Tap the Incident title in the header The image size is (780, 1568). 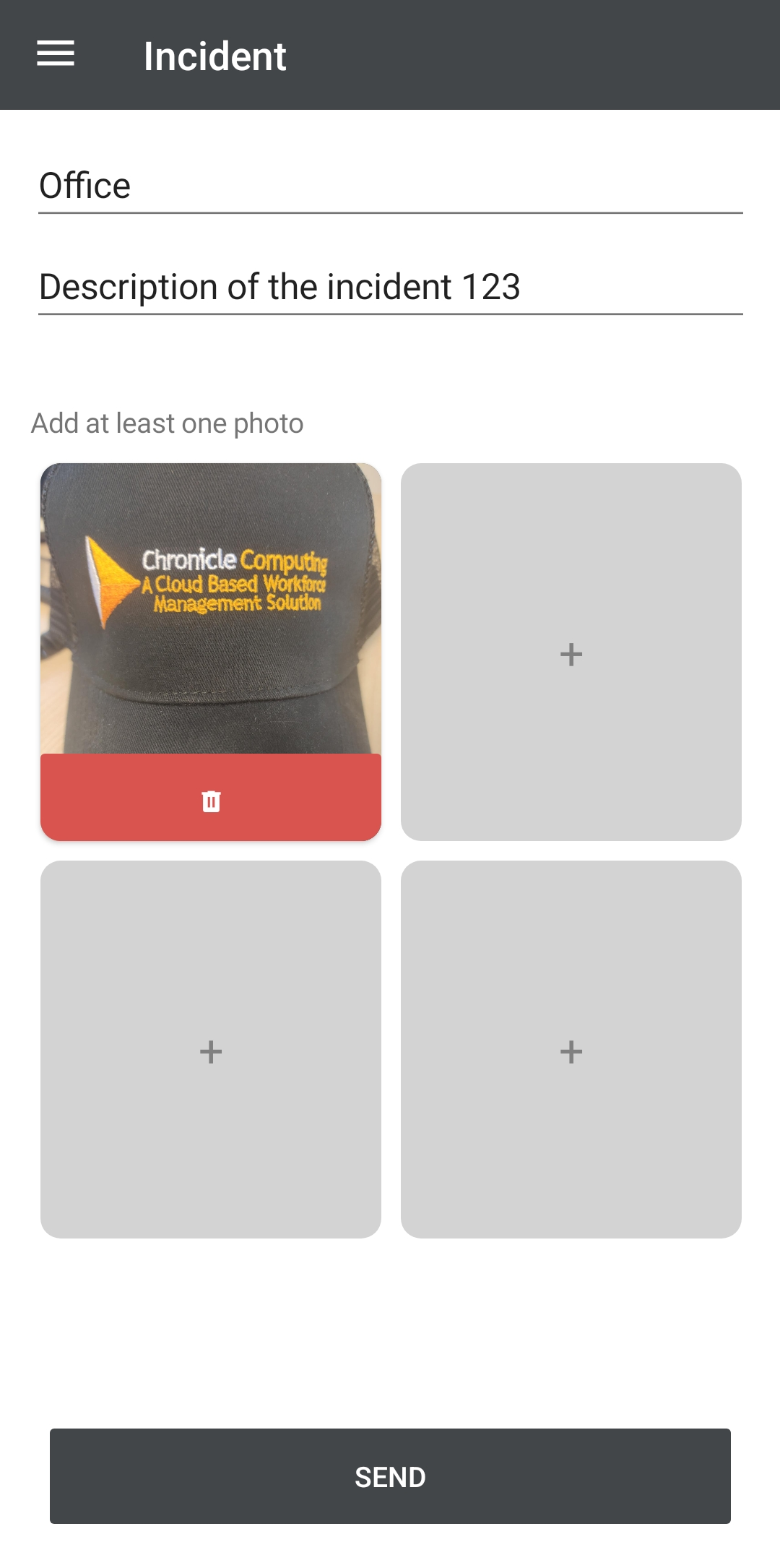tap(214, 55)
